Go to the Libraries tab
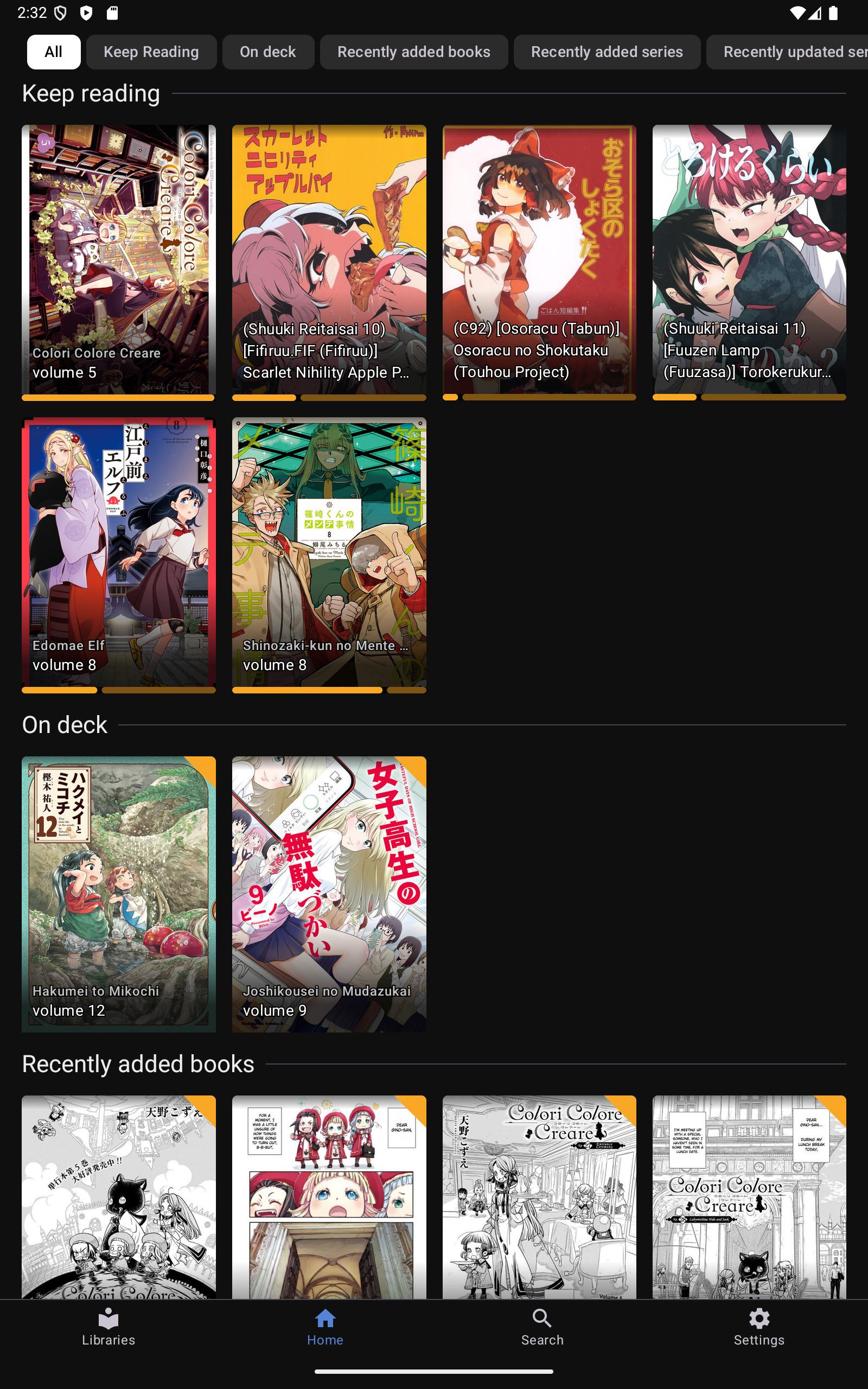This screenshot has height=1389, width=868. pos(108,1327)
